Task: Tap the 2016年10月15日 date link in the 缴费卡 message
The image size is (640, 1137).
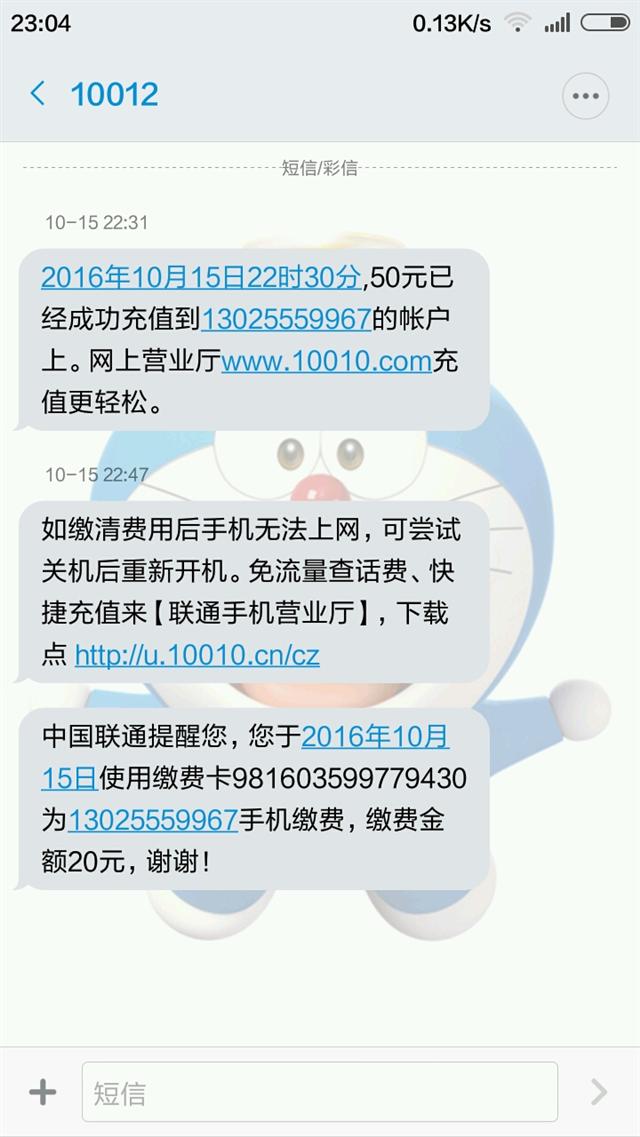Action: [x=375, y=737]
